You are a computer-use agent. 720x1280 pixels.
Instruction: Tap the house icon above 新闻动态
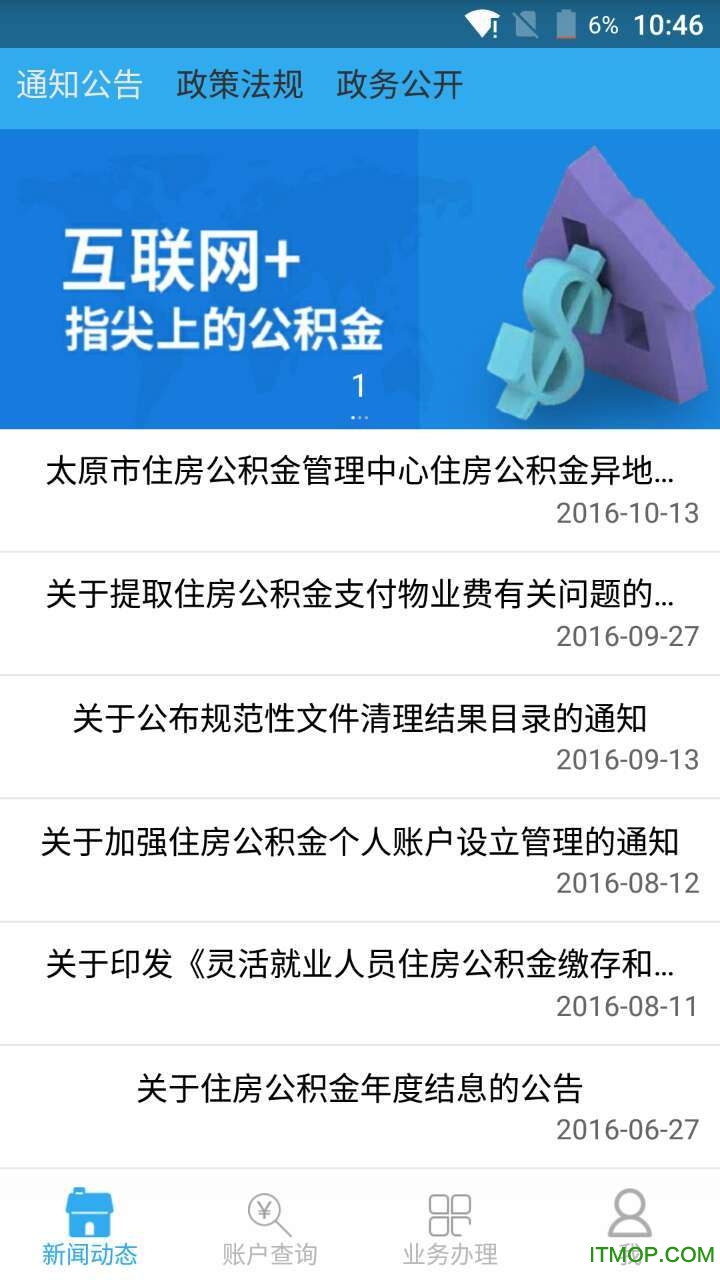90,1210
